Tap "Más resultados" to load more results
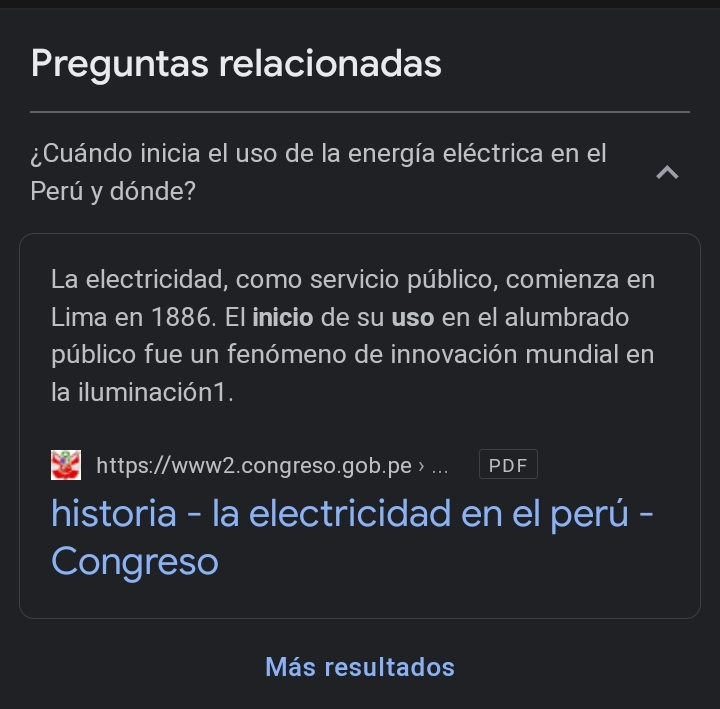 click(x=360, y=667)
